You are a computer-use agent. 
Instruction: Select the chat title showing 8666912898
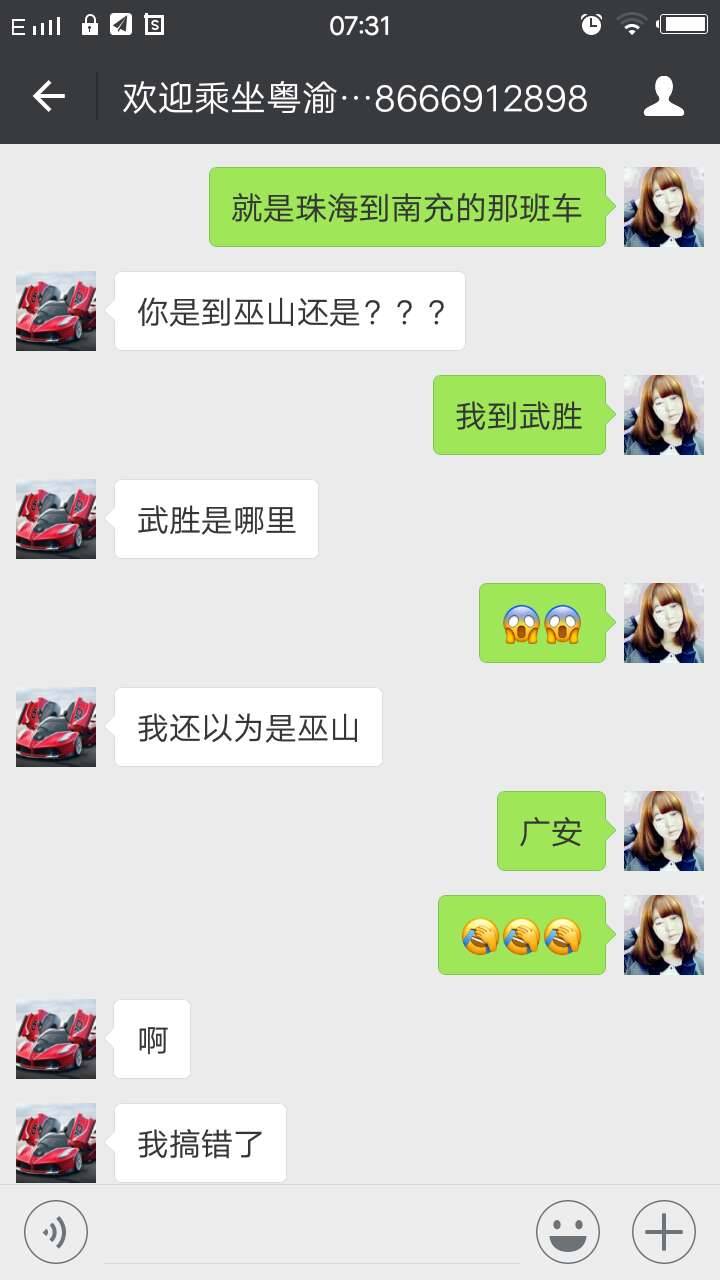(x=483, y=97)
